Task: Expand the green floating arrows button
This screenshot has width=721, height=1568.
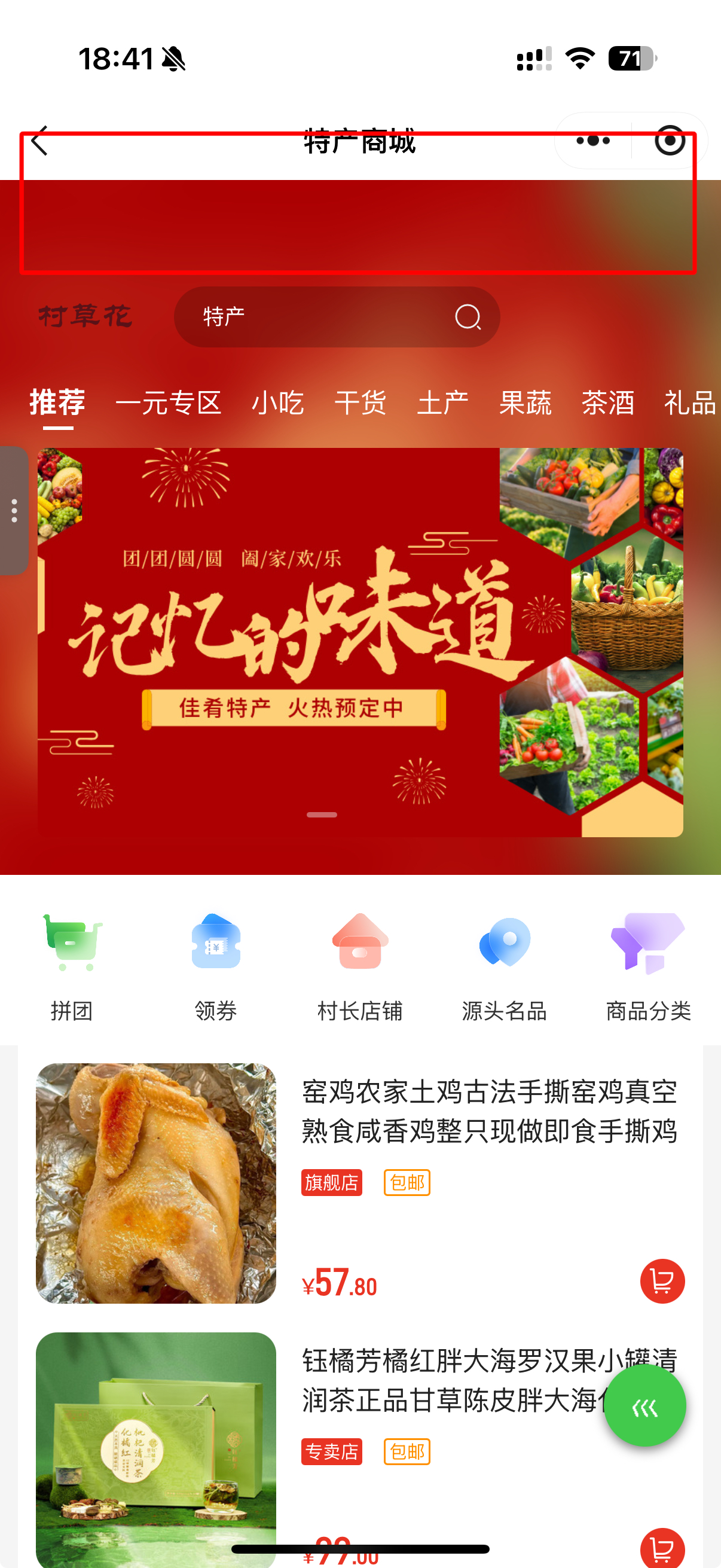Action: point(644,1407)
